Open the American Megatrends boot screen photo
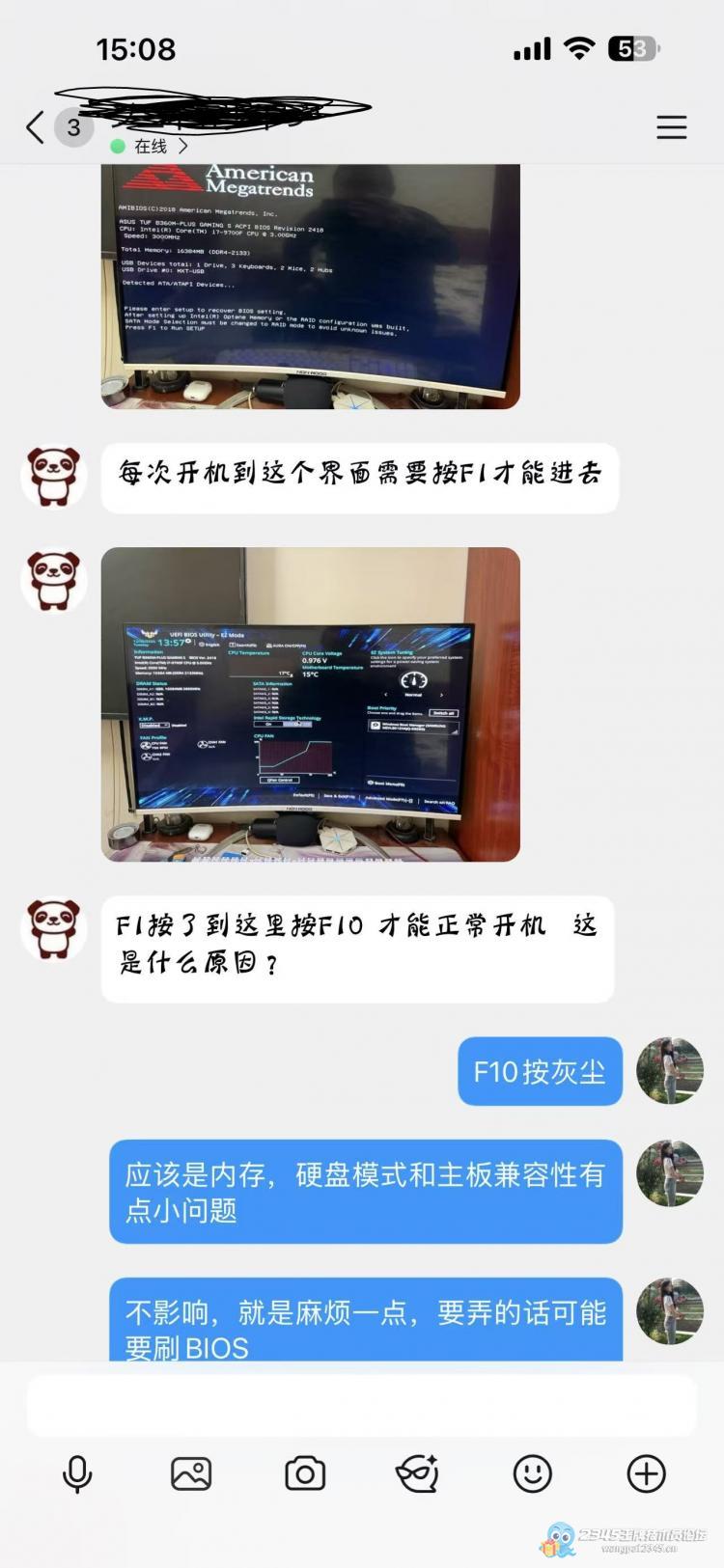Viewport: 724px width, 1568px height. pos(310,286)
